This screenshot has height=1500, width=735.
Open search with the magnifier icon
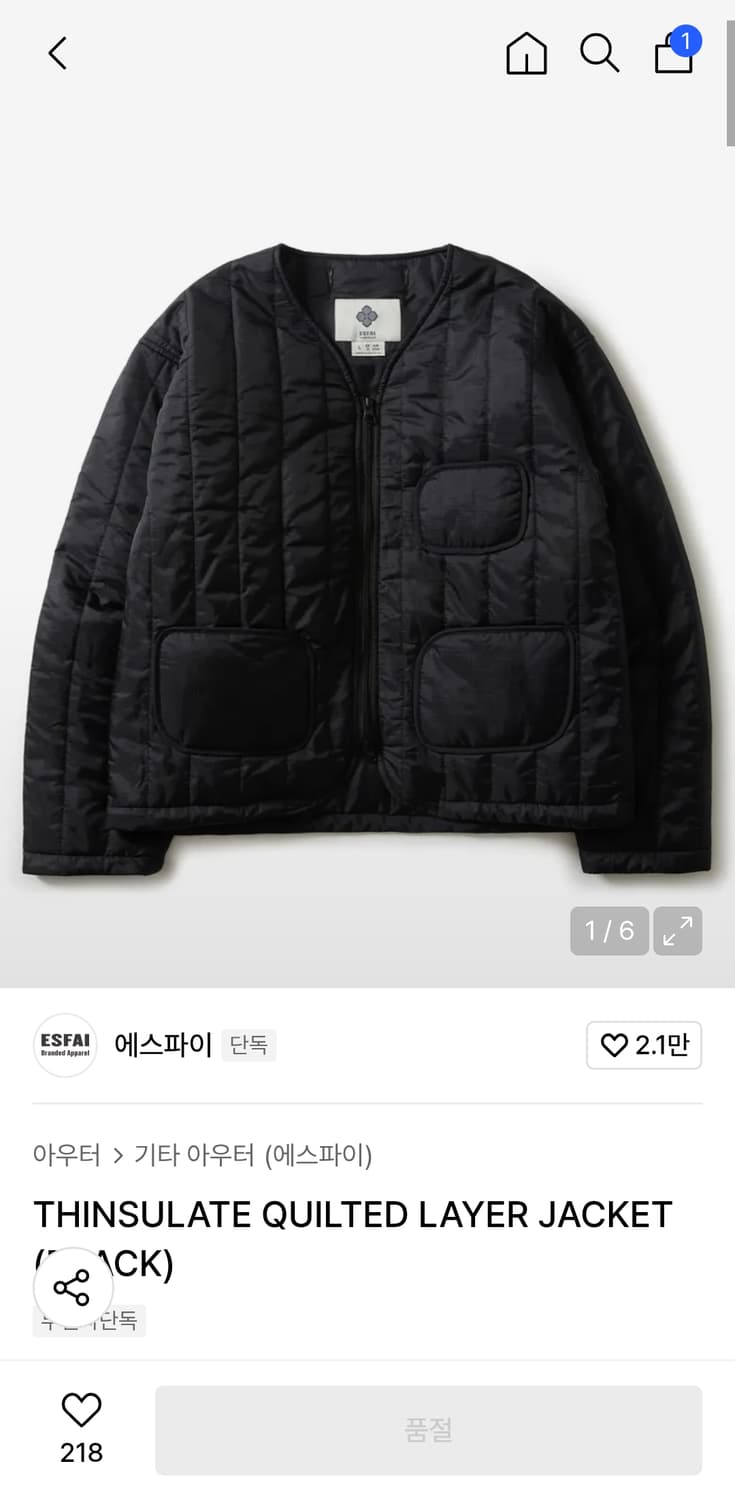[x=598, y=55]
